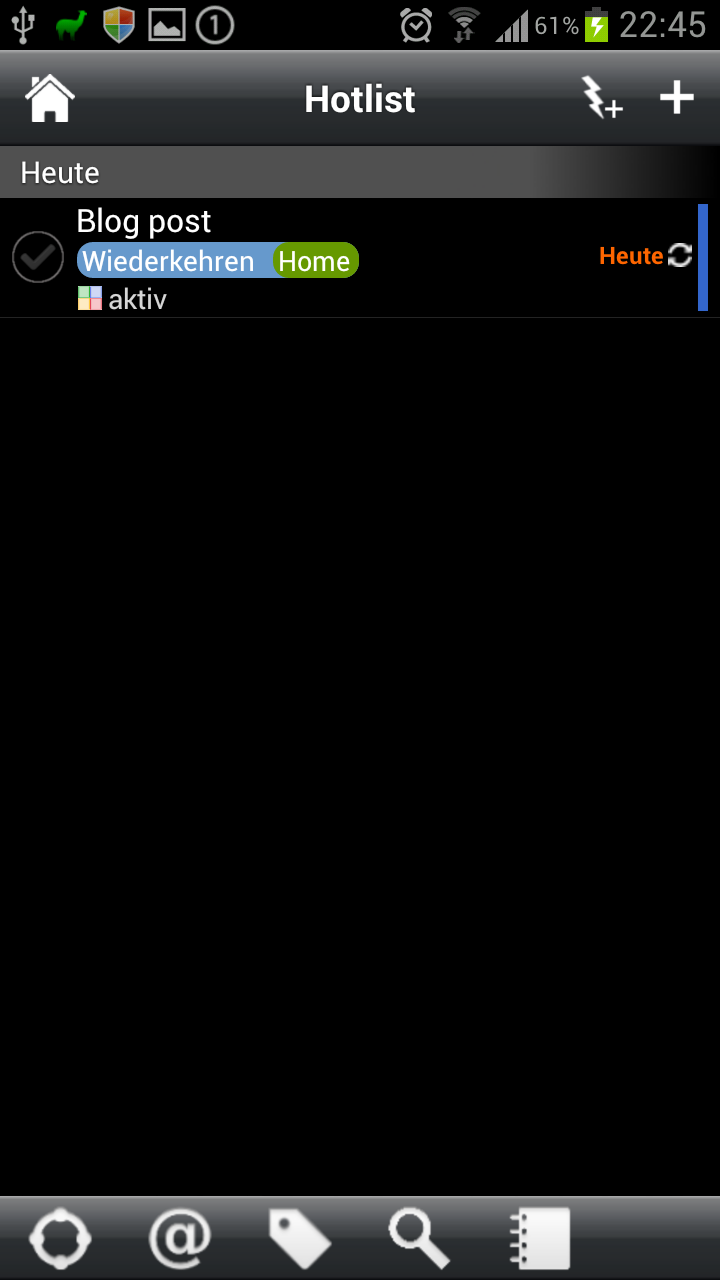Add a new task with plus
The height and width of the screenshot is (1280, 720).
(x=677, y=98)
